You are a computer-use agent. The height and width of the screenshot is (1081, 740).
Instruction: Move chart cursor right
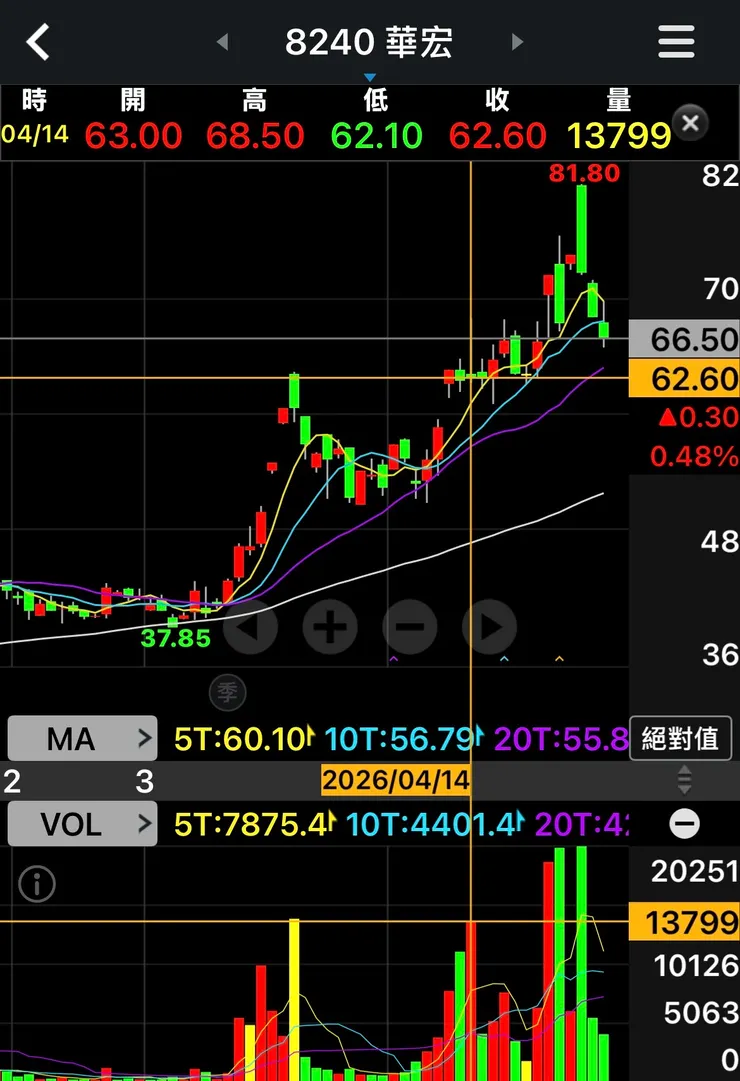(489, 627)
